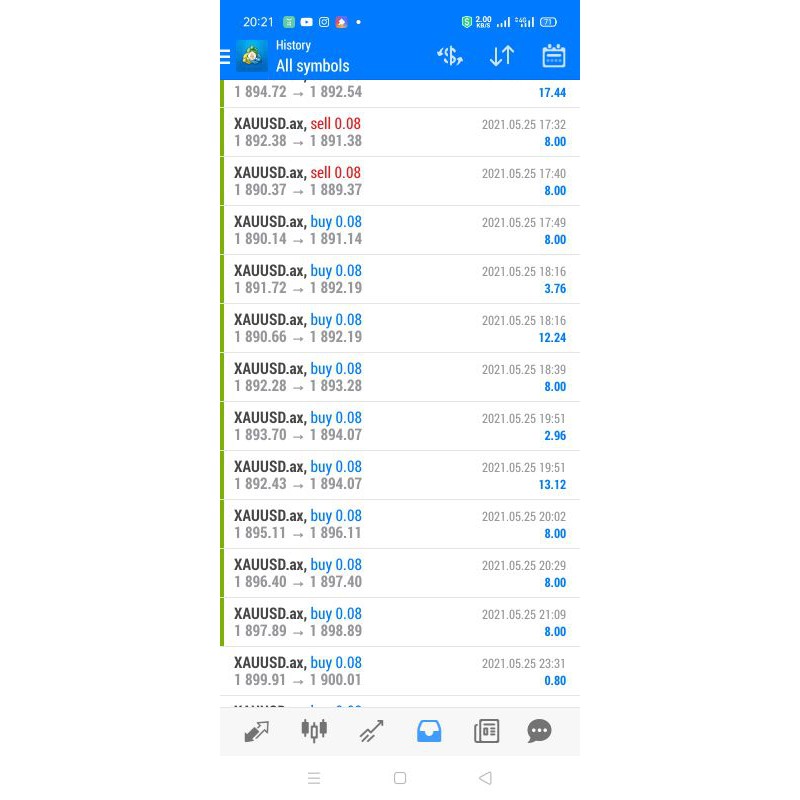This screenshot has width=800, height=800.
Task: Switch to the Trade tab
Action: 371,731
